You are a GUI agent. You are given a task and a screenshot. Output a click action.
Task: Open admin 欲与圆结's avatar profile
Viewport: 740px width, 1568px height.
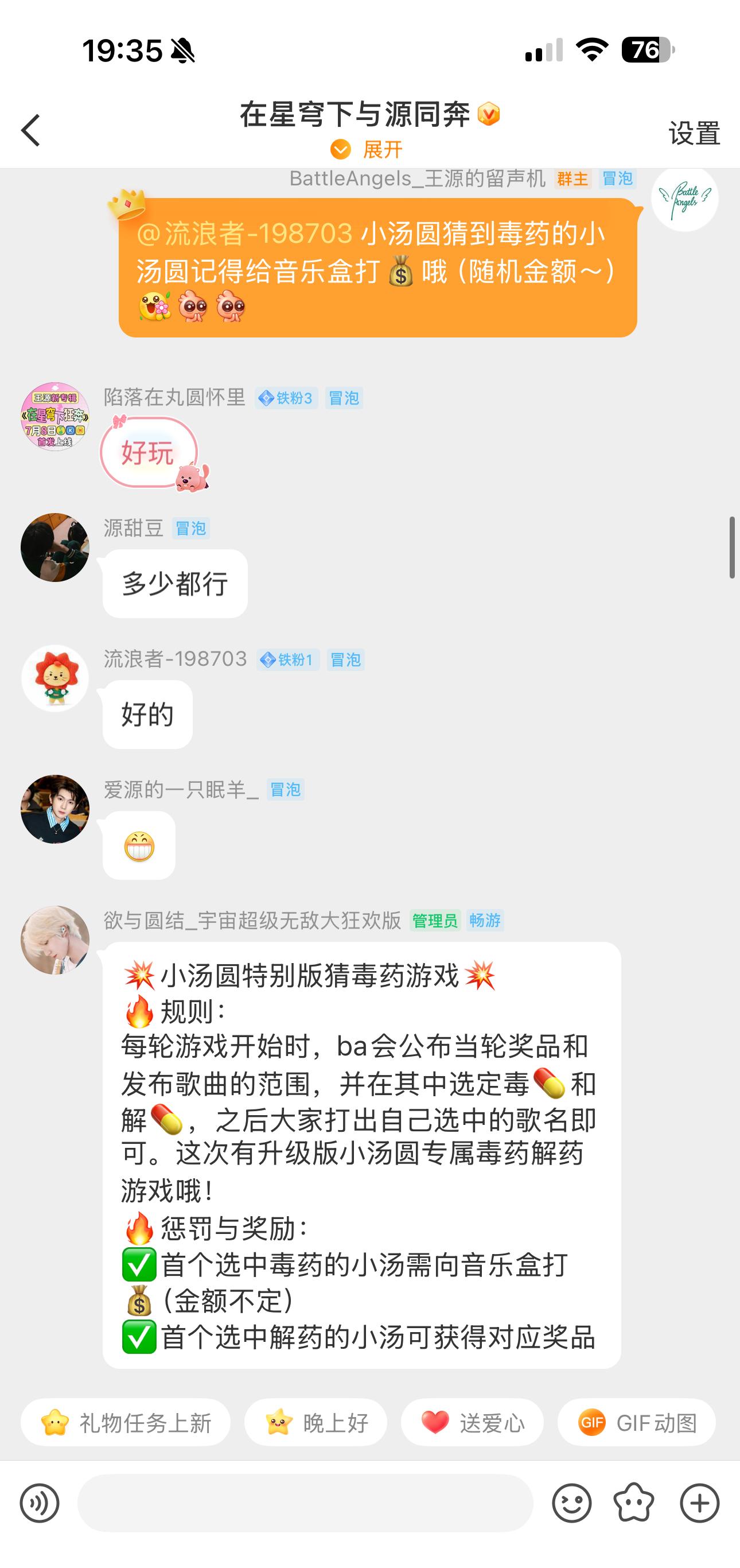click(x=56, y=940)
